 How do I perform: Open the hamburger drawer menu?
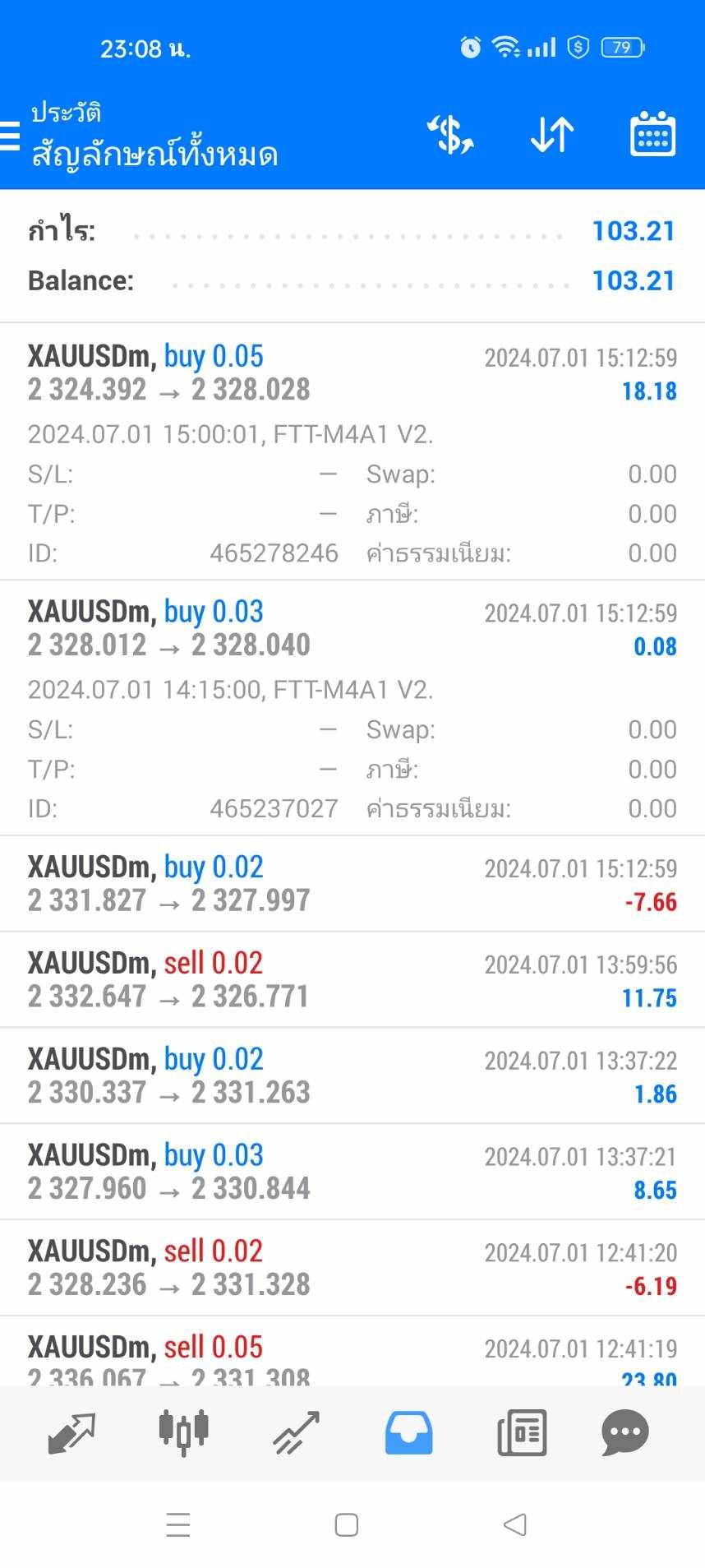pos(10,136)
